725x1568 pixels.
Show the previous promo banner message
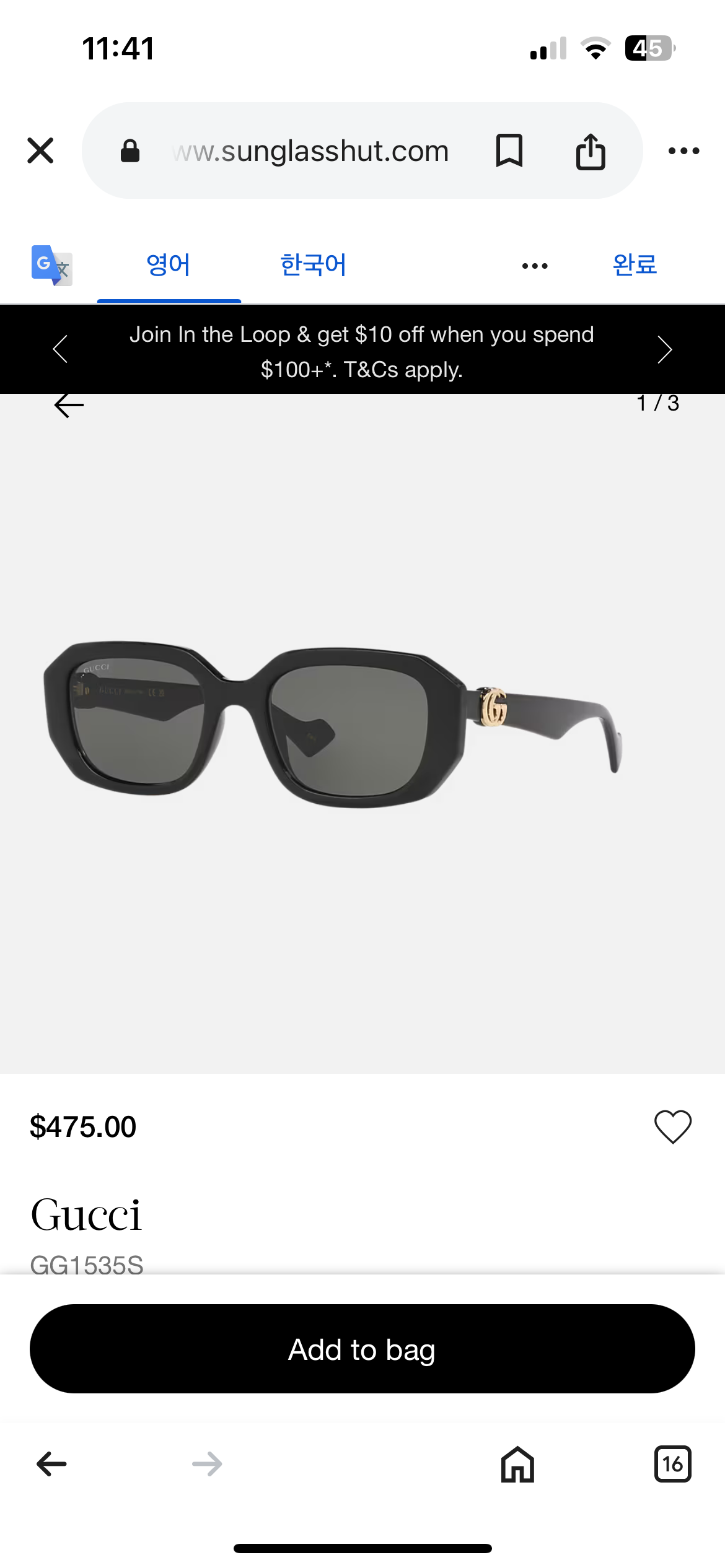pos(60,349)
